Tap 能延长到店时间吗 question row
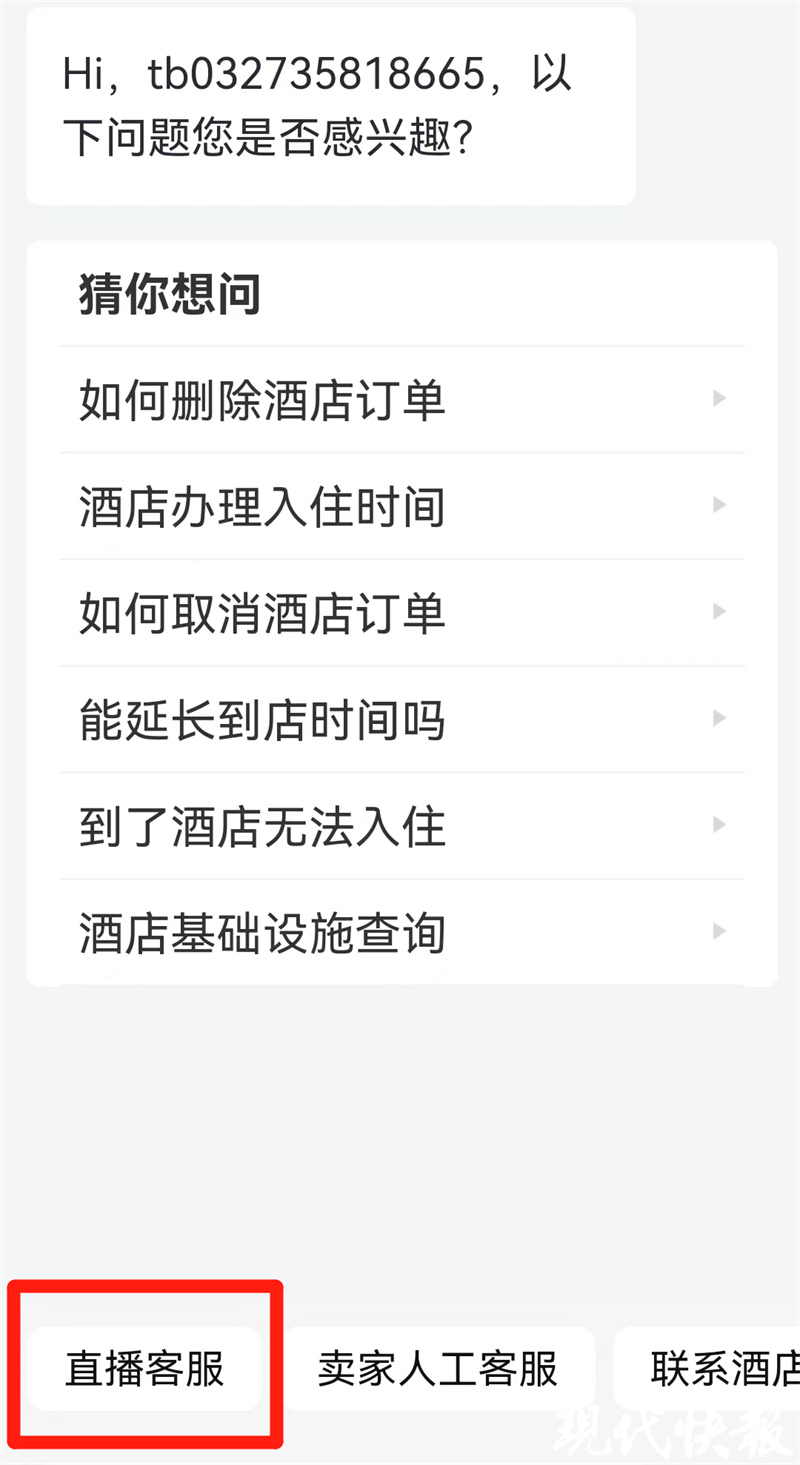Screen dimensions: 800x1465 [400, 720]
